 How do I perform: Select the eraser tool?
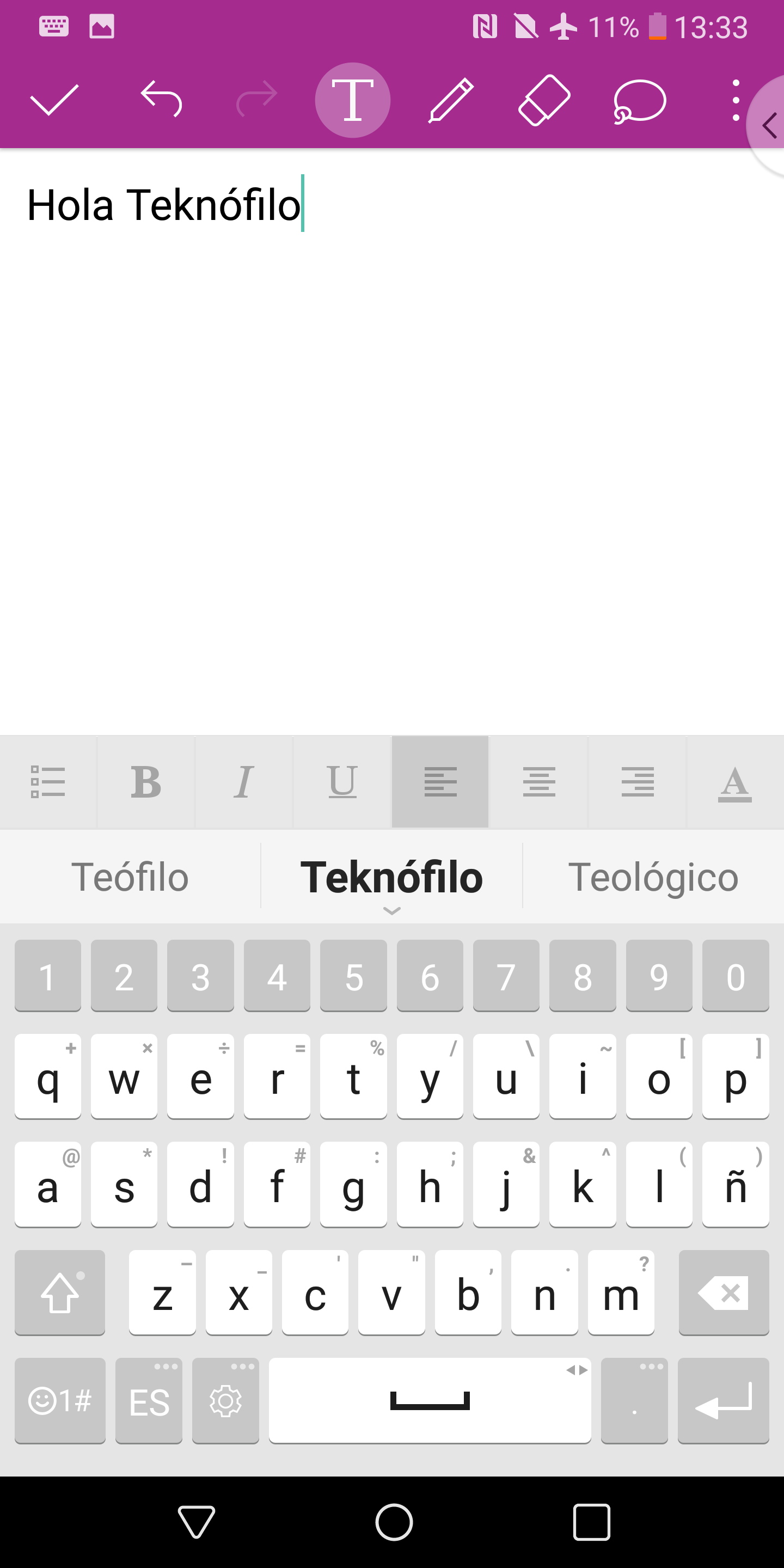click(x=544, y=100)
